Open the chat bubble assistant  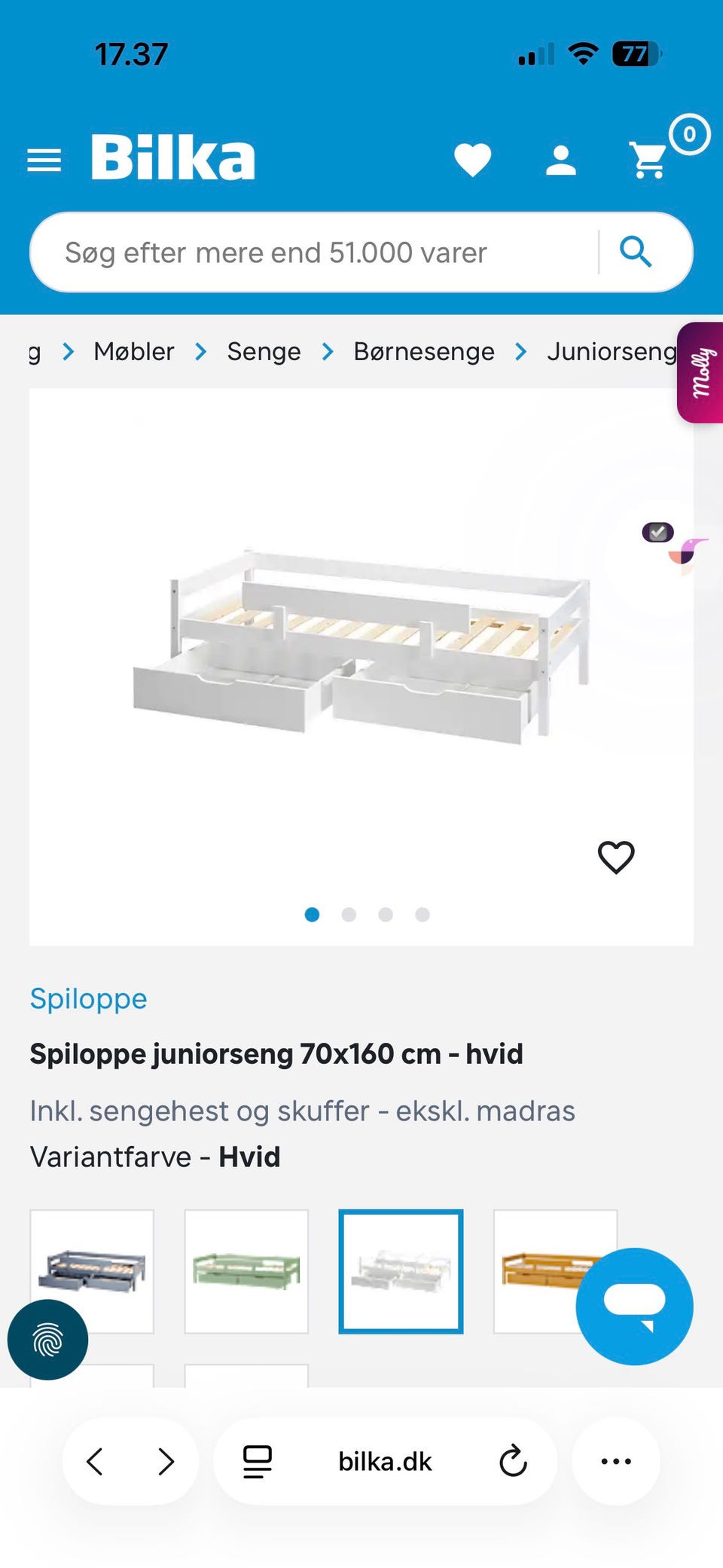634,1307
